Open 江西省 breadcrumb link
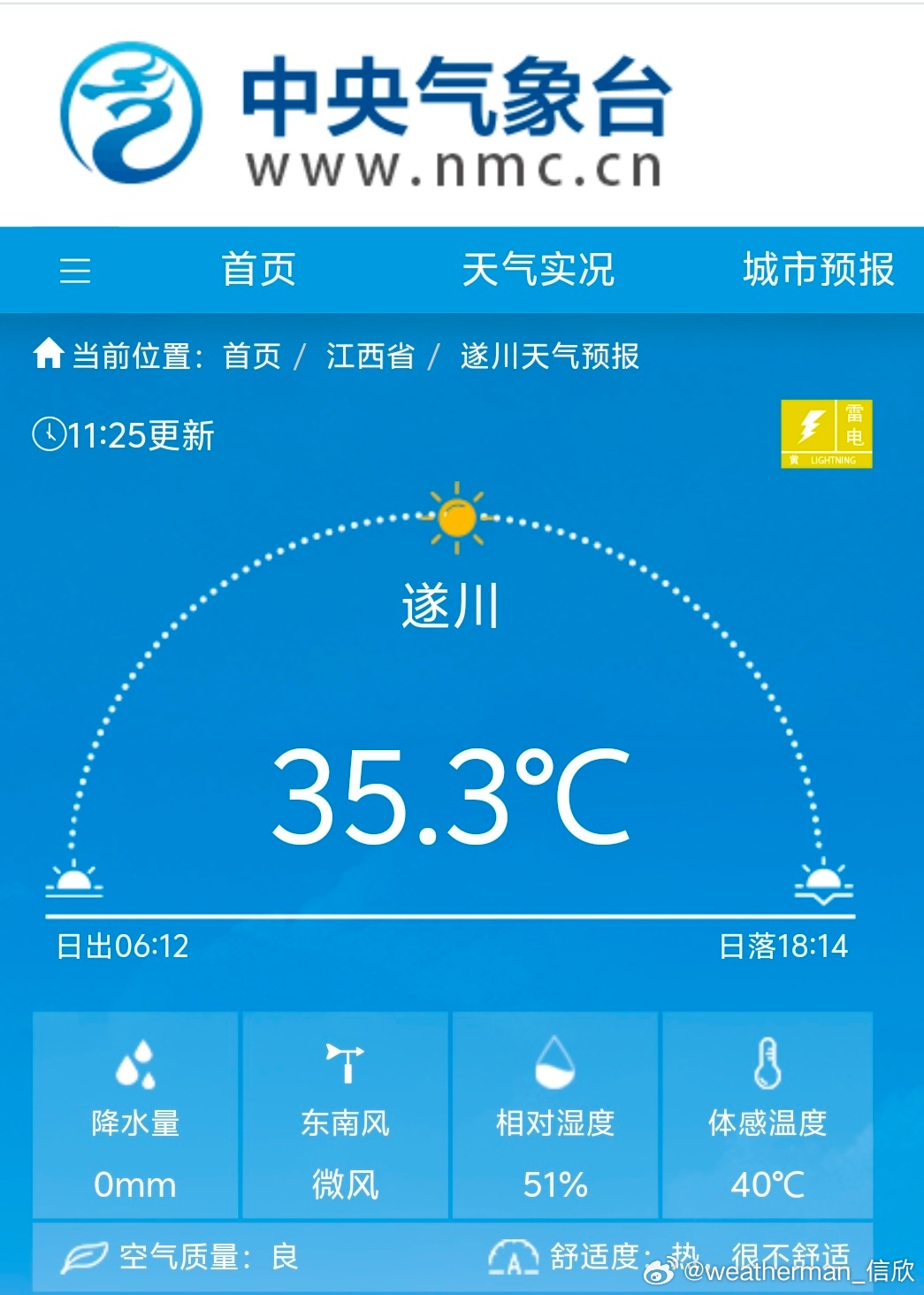The height and width of the screenshot is (1295, 924). click(x=370, y=356)
